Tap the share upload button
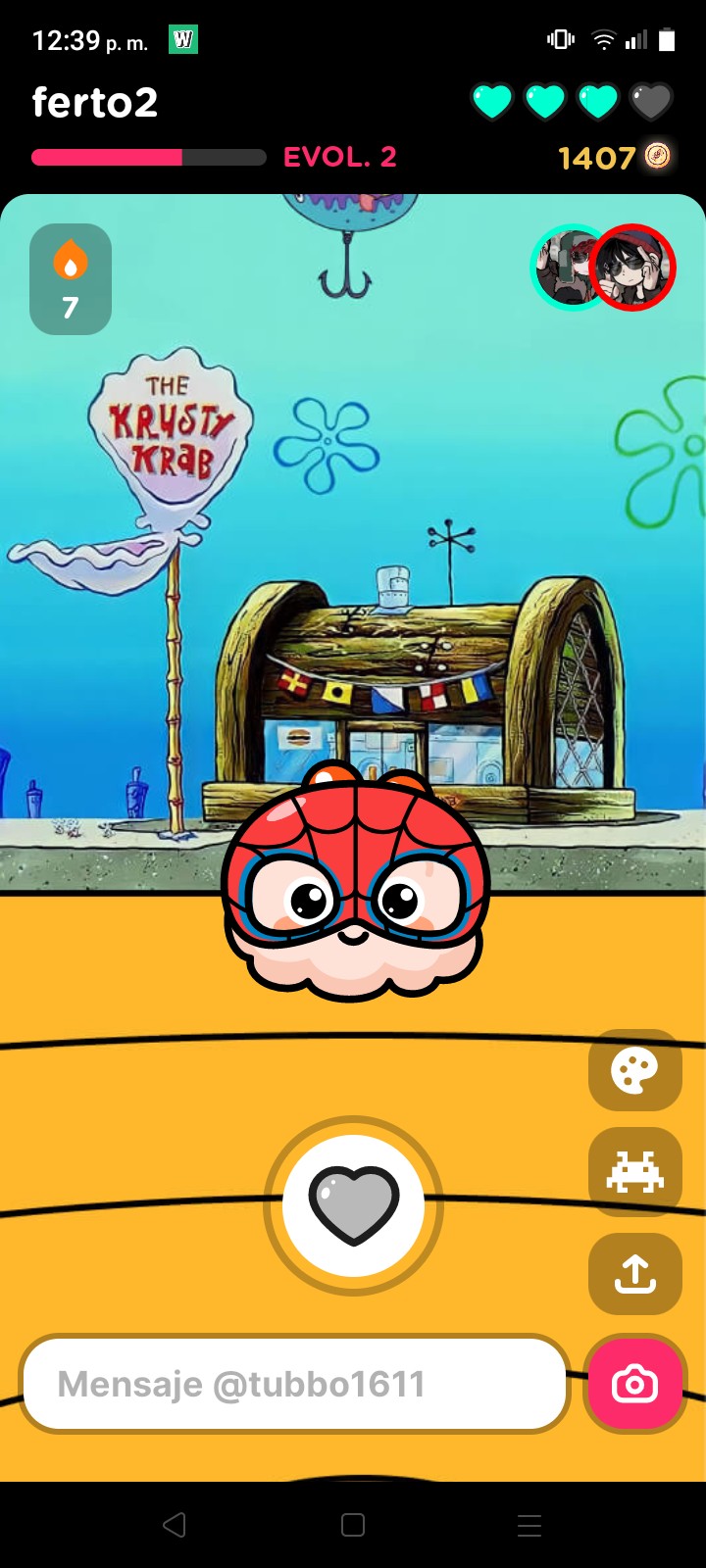Image resolution: width=706 pixels, height=1568 pixels. tap(634, 1274)
